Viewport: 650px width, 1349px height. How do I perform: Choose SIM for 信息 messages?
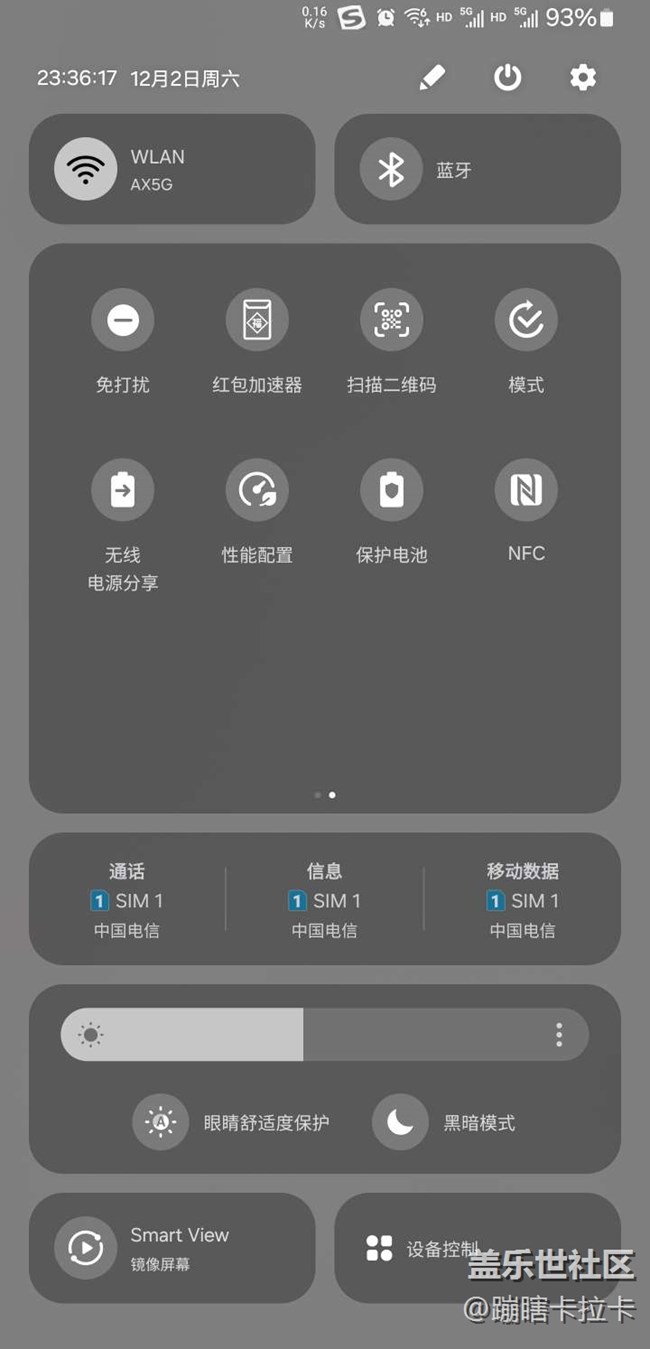(x=325, y=900)
